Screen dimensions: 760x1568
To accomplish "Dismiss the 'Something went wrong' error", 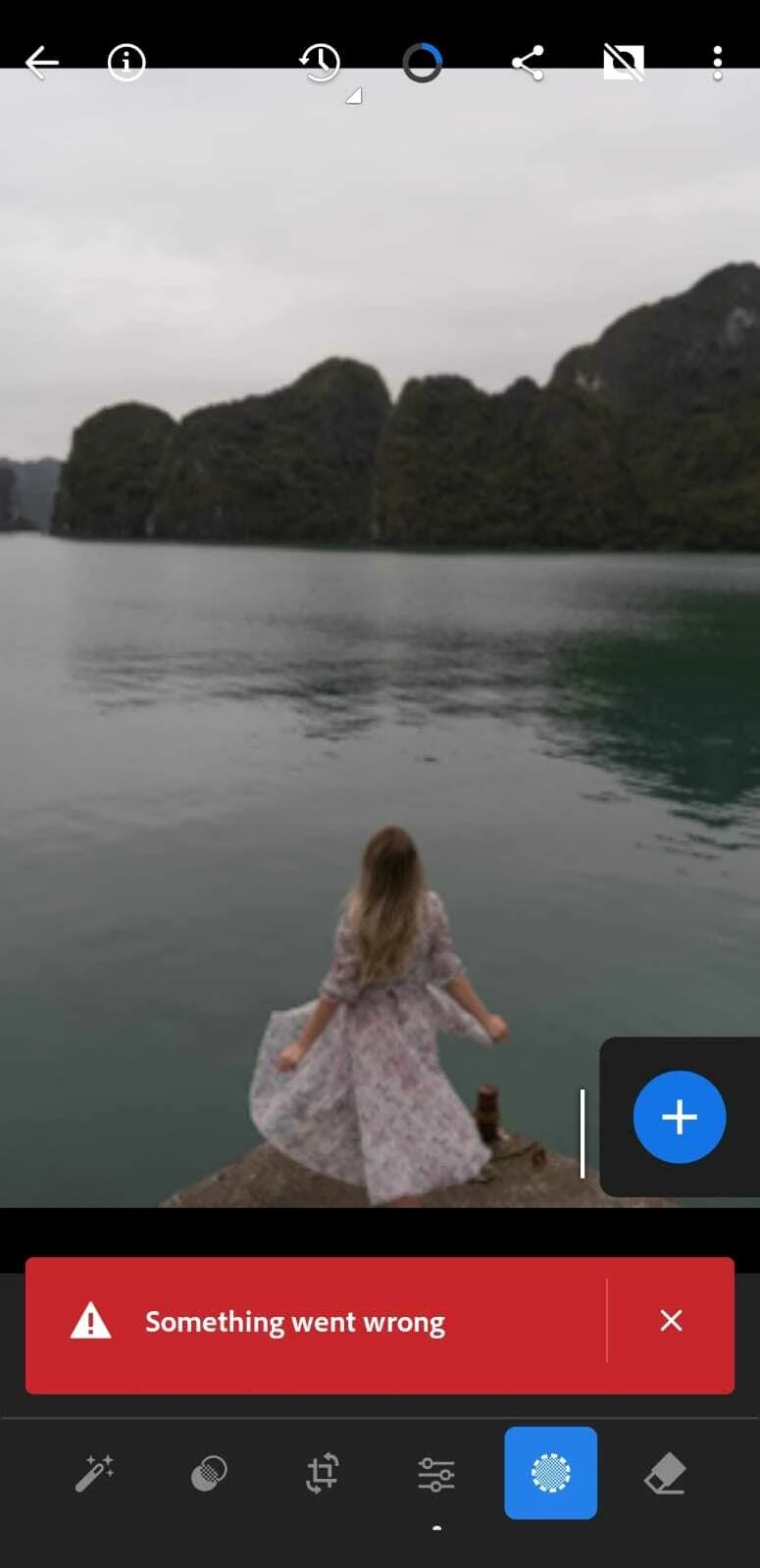I will (x=671, y=1321).
